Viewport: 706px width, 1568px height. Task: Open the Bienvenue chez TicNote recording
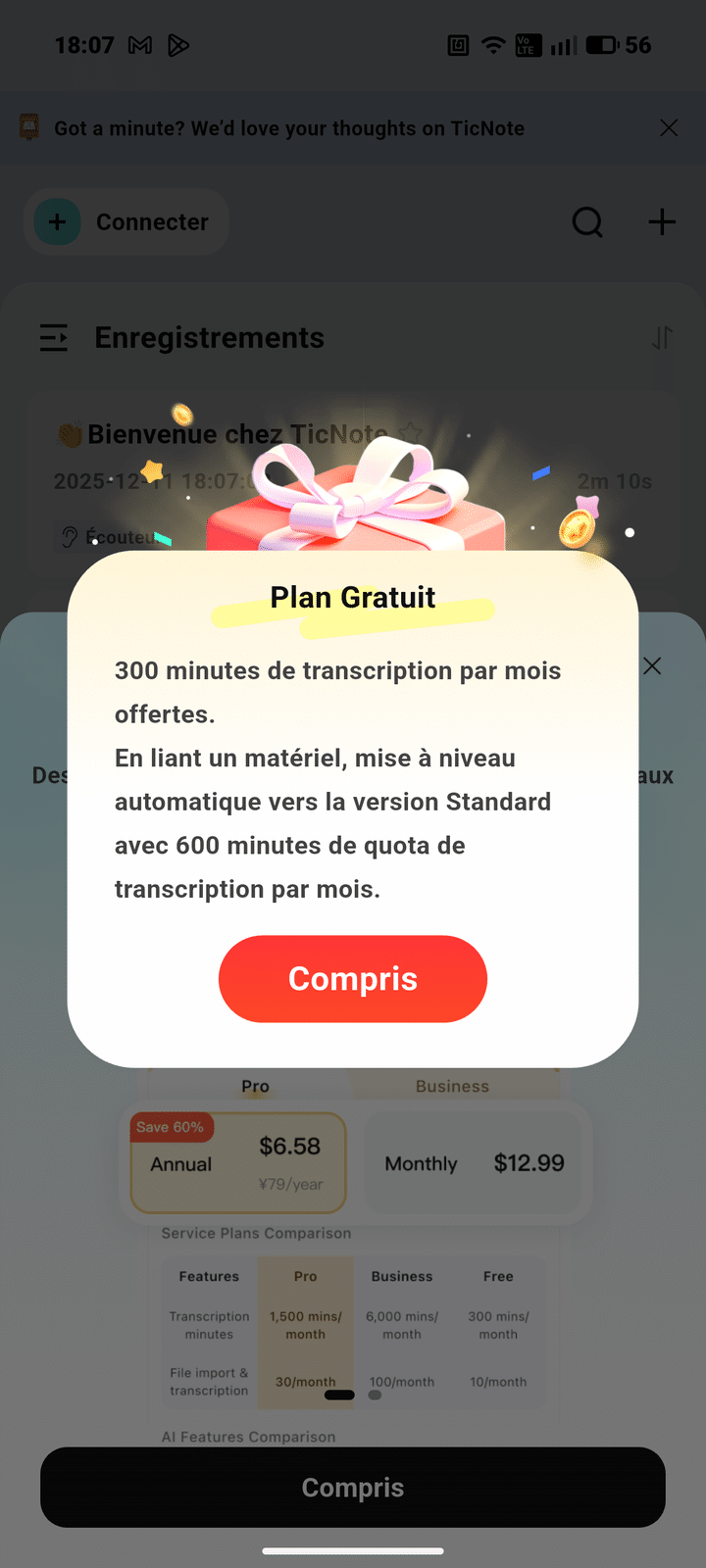(235, 434)
